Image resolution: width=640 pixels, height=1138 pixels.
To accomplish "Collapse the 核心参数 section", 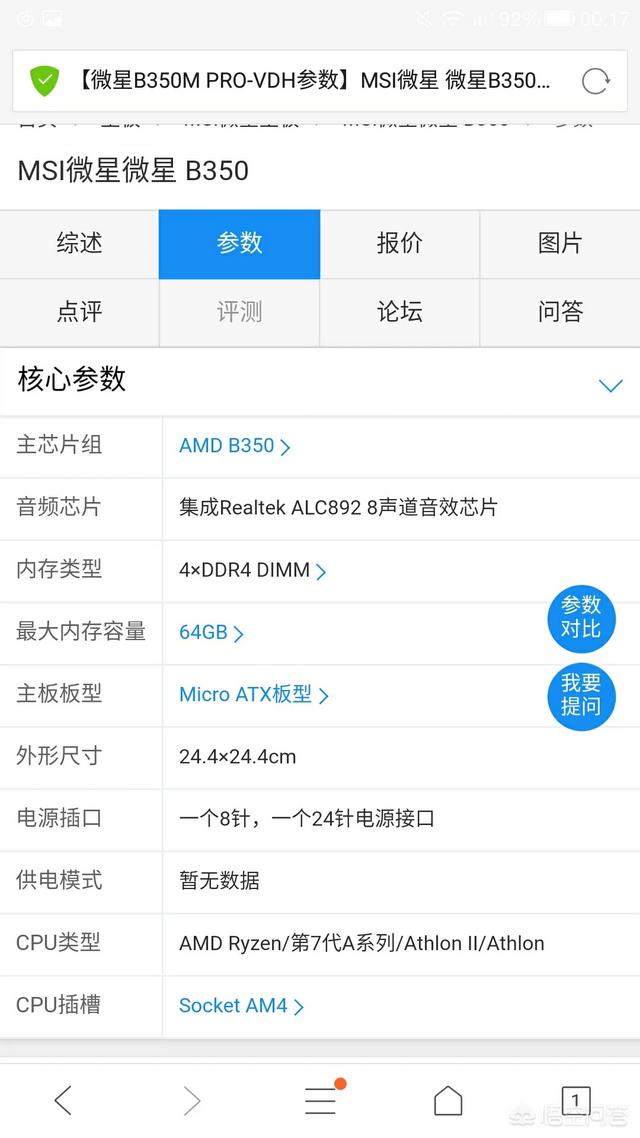I will [x=610, y=385].
